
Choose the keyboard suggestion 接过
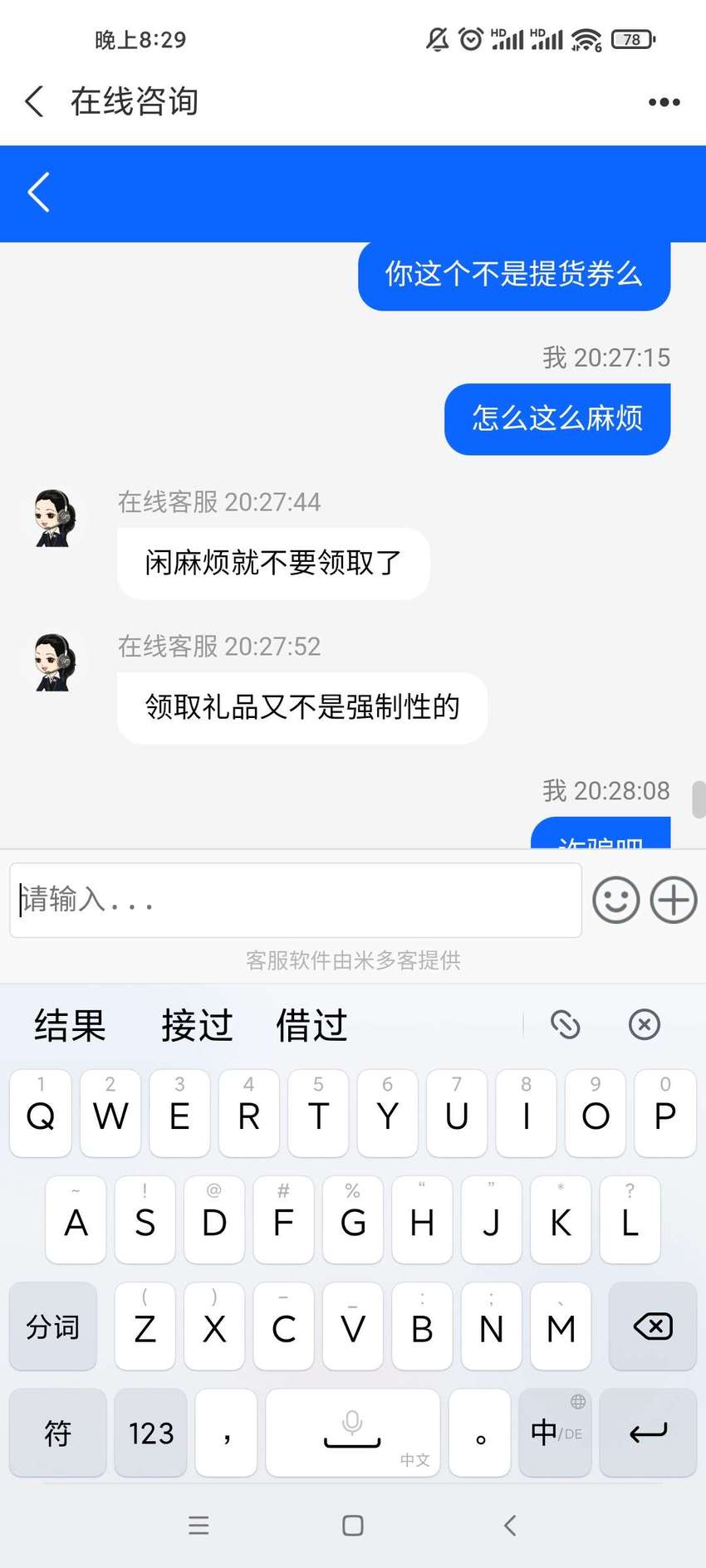(x=197, y=1025)
